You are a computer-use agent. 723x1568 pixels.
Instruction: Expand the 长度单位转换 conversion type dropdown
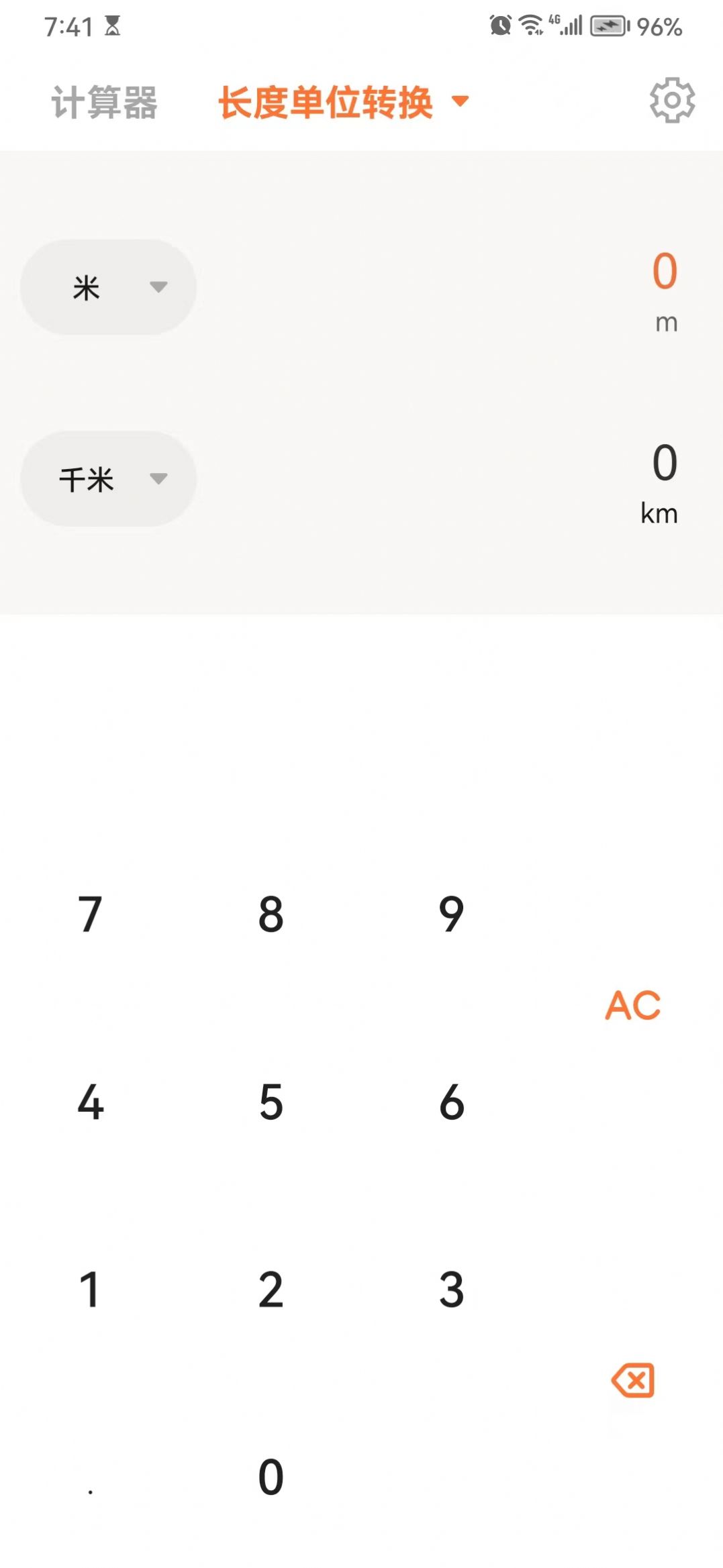[461, 102]
